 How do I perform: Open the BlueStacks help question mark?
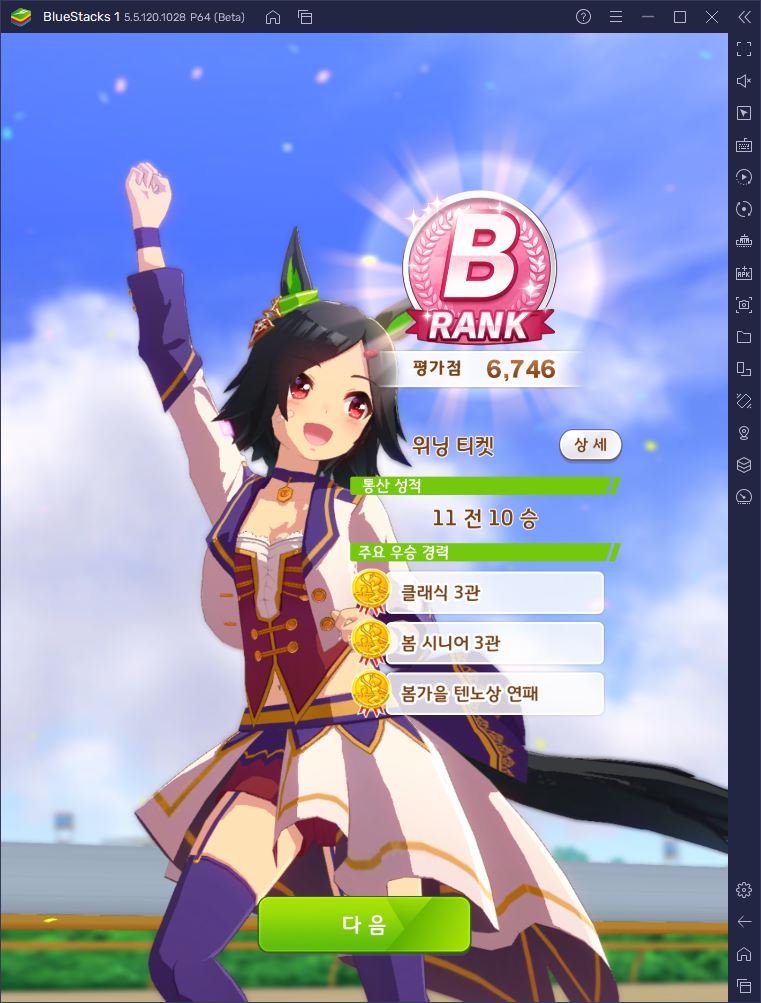(x=584, y=17)
